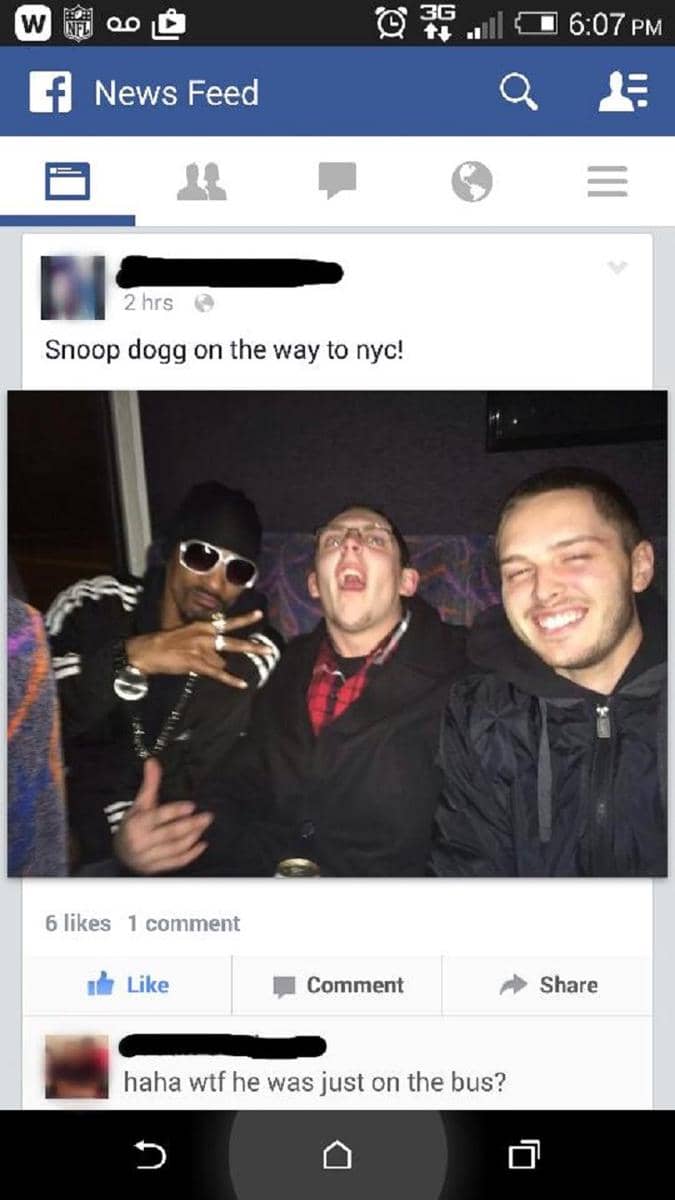The image size is (675, 1200).
Task: Open the Snoop dogg post photo
Action: pyautogui.click(x=337, y=633)
